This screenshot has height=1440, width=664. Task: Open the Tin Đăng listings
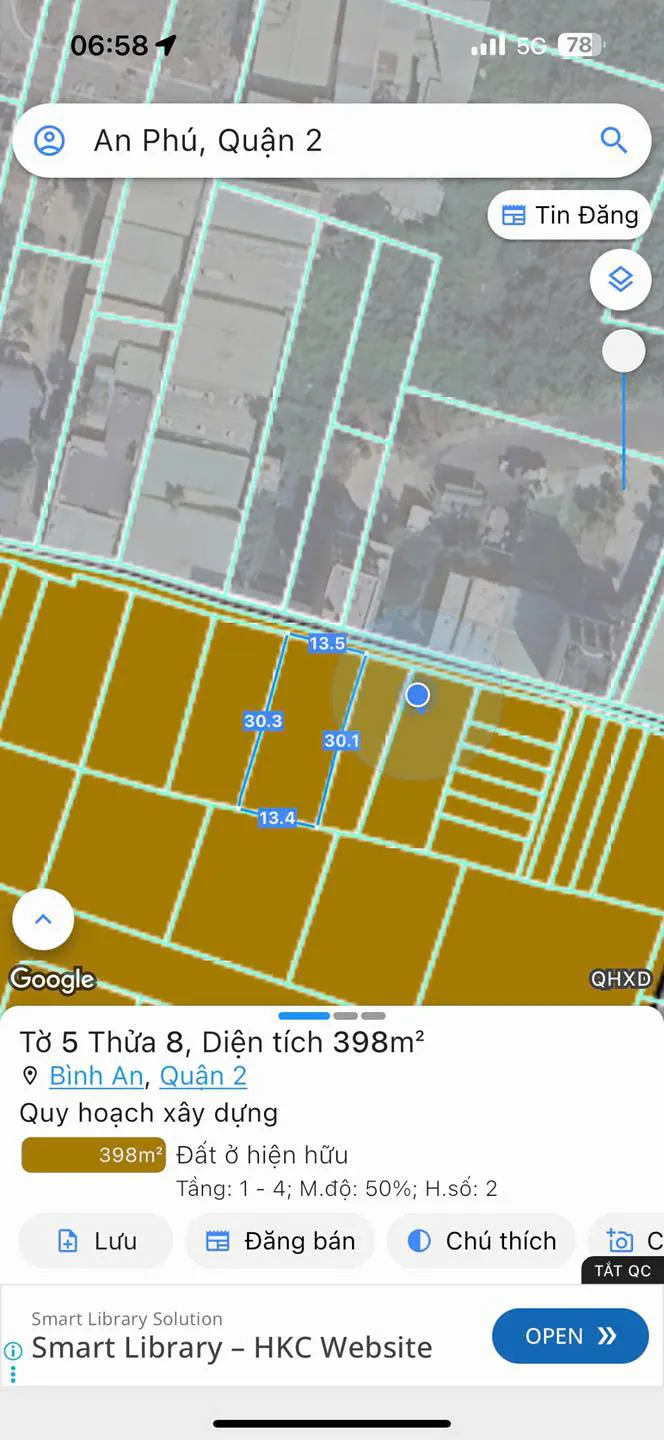[x=569, y=215]
